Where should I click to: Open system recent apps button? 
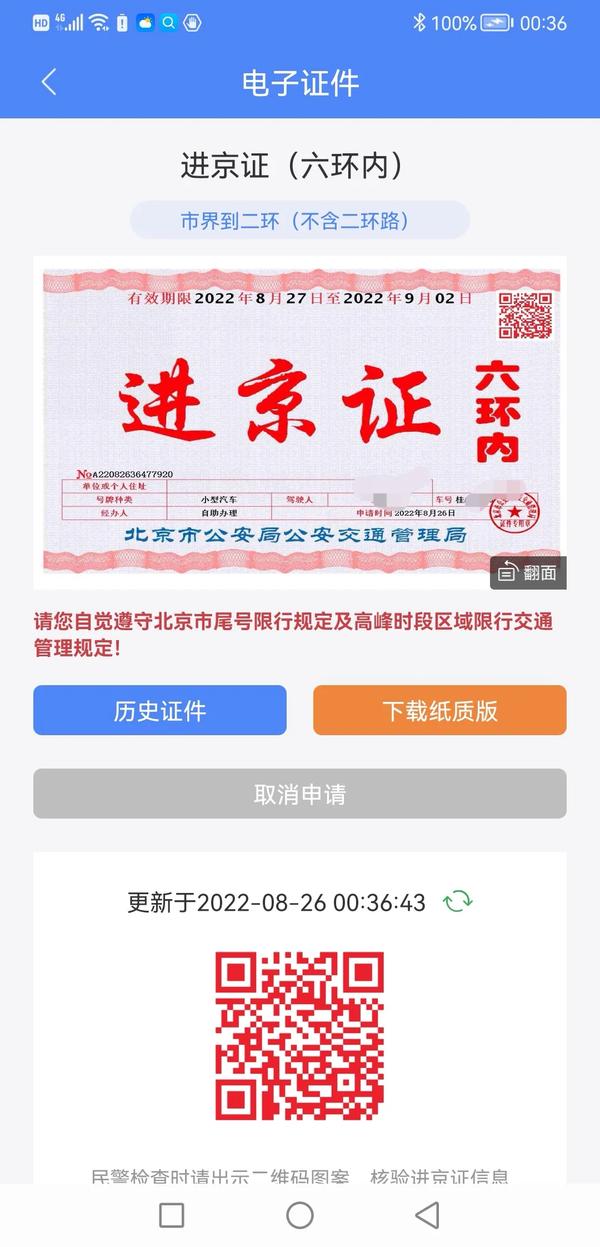coord(172,1214)
